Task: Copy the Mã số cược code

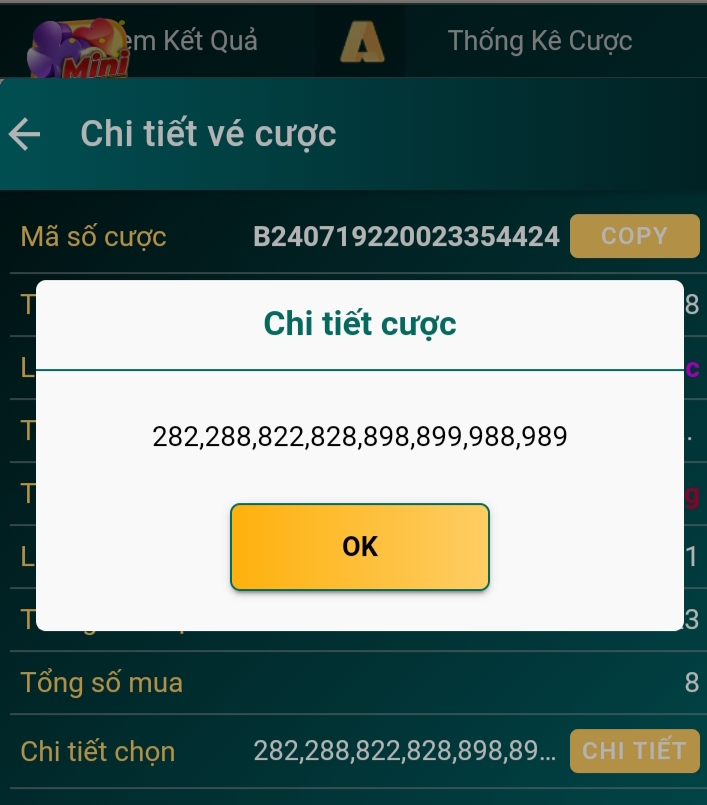Action: coord(634,237)
